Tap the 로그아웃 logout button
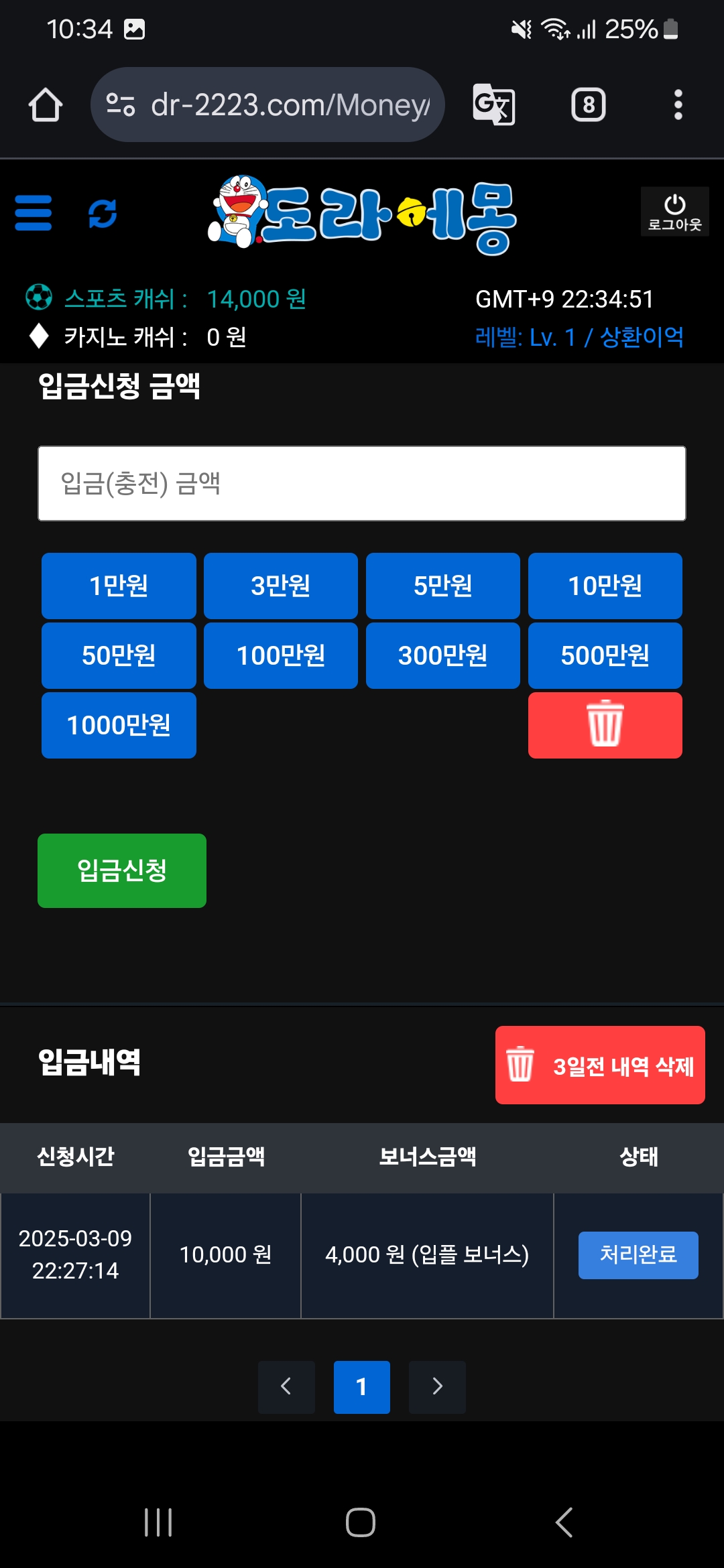 (x=674, y=212)
